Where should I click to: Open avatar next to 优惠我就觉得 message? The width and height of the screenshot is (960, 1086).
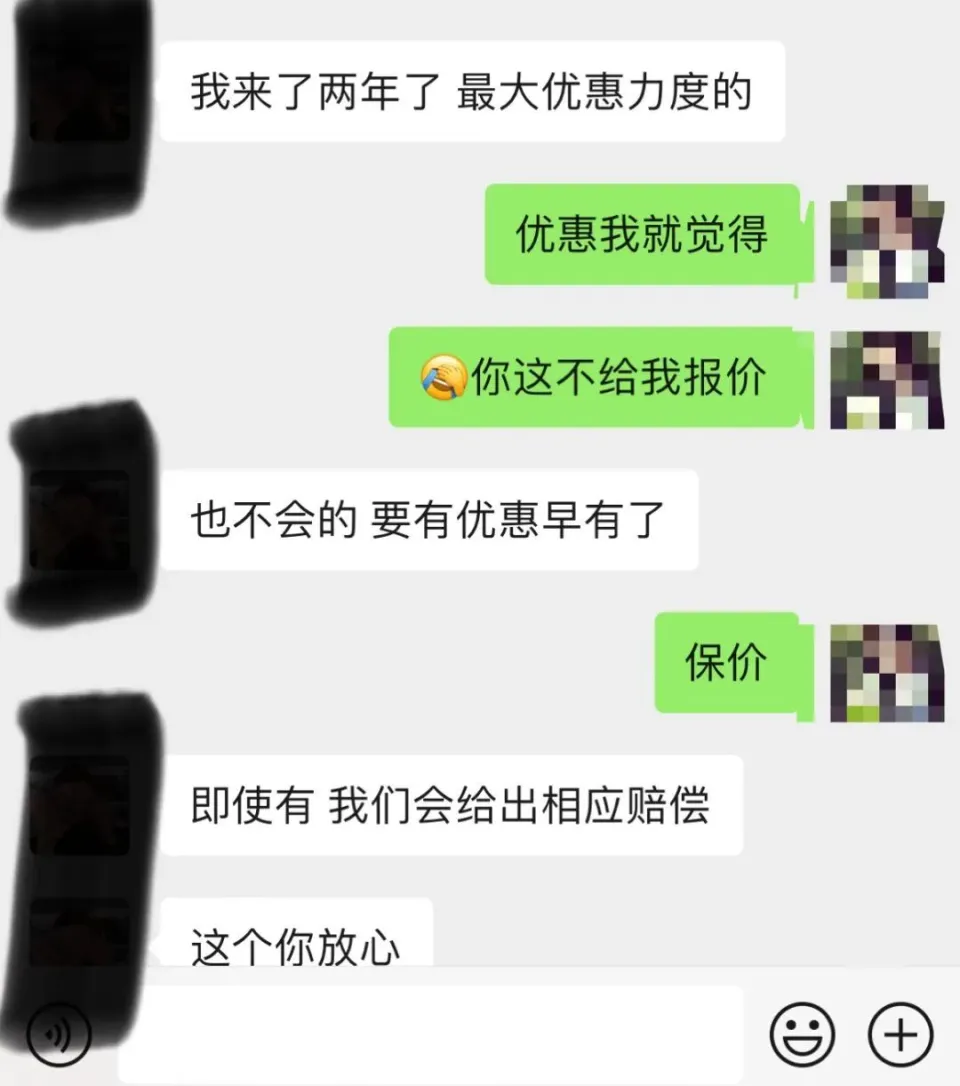[x=887, y=241]
